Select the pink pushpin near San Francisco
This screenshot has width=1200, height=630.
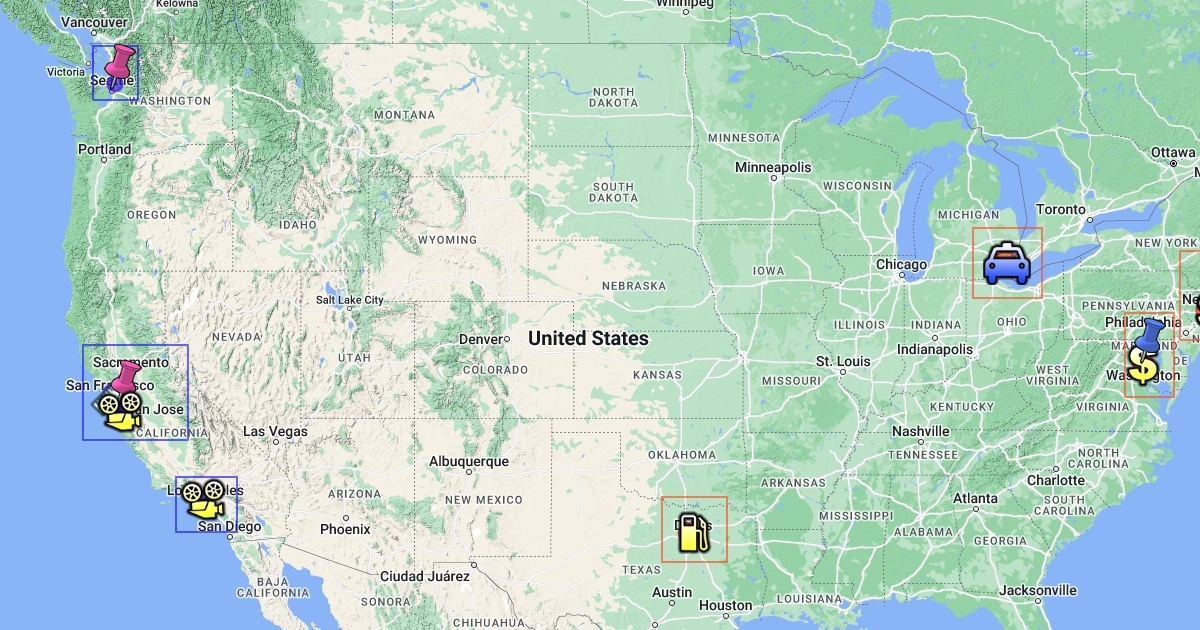126,379
